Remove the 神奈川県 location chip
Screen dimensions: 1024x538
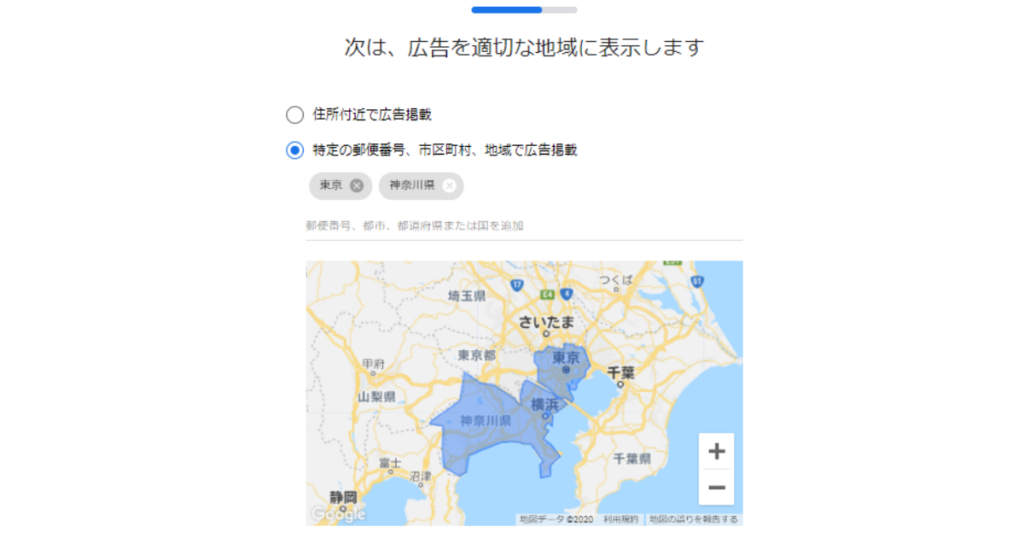click(449, 186)
